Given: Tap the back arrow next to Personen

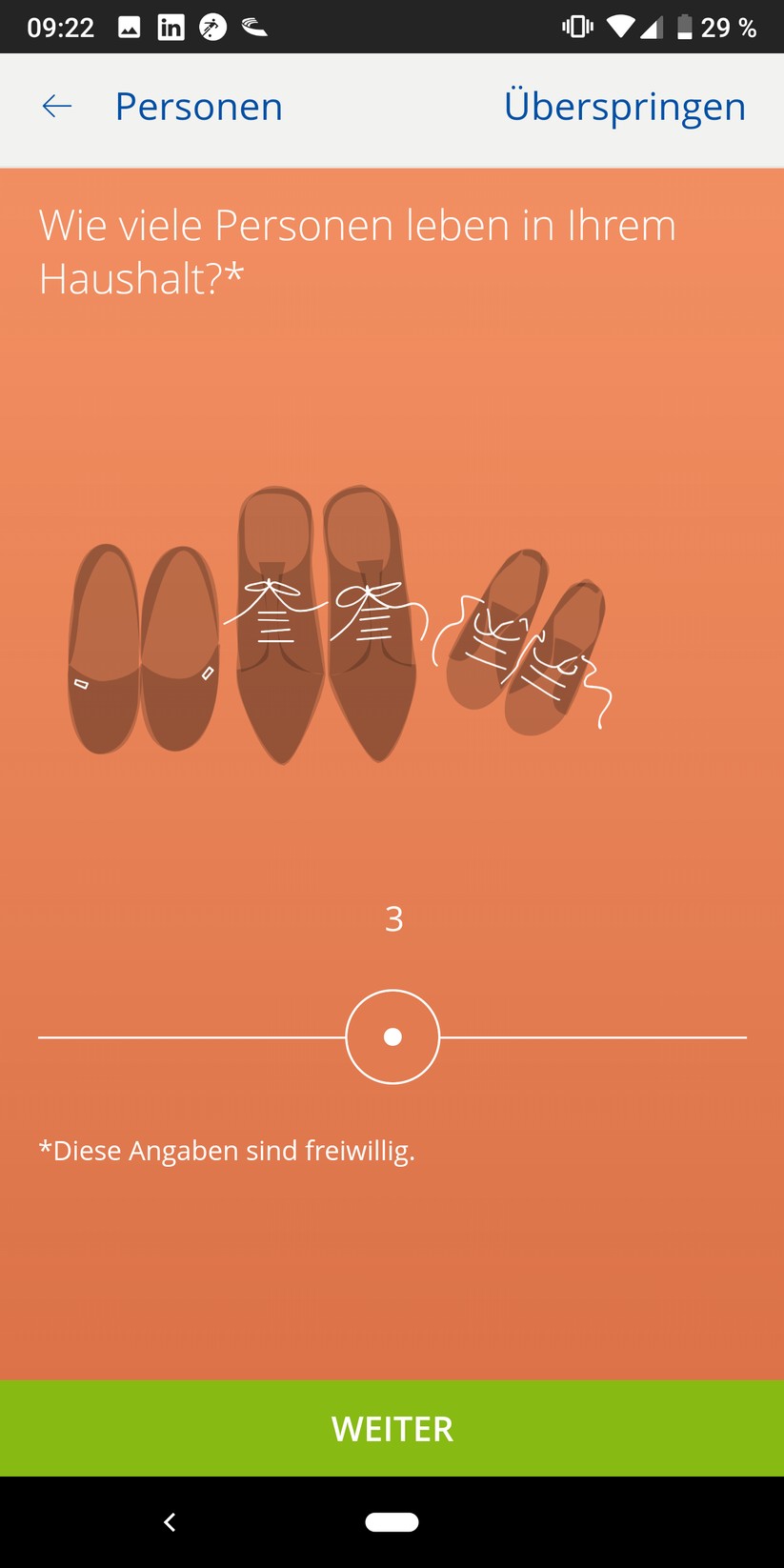Looking at the screenshot, I should [x=55, y=106].
